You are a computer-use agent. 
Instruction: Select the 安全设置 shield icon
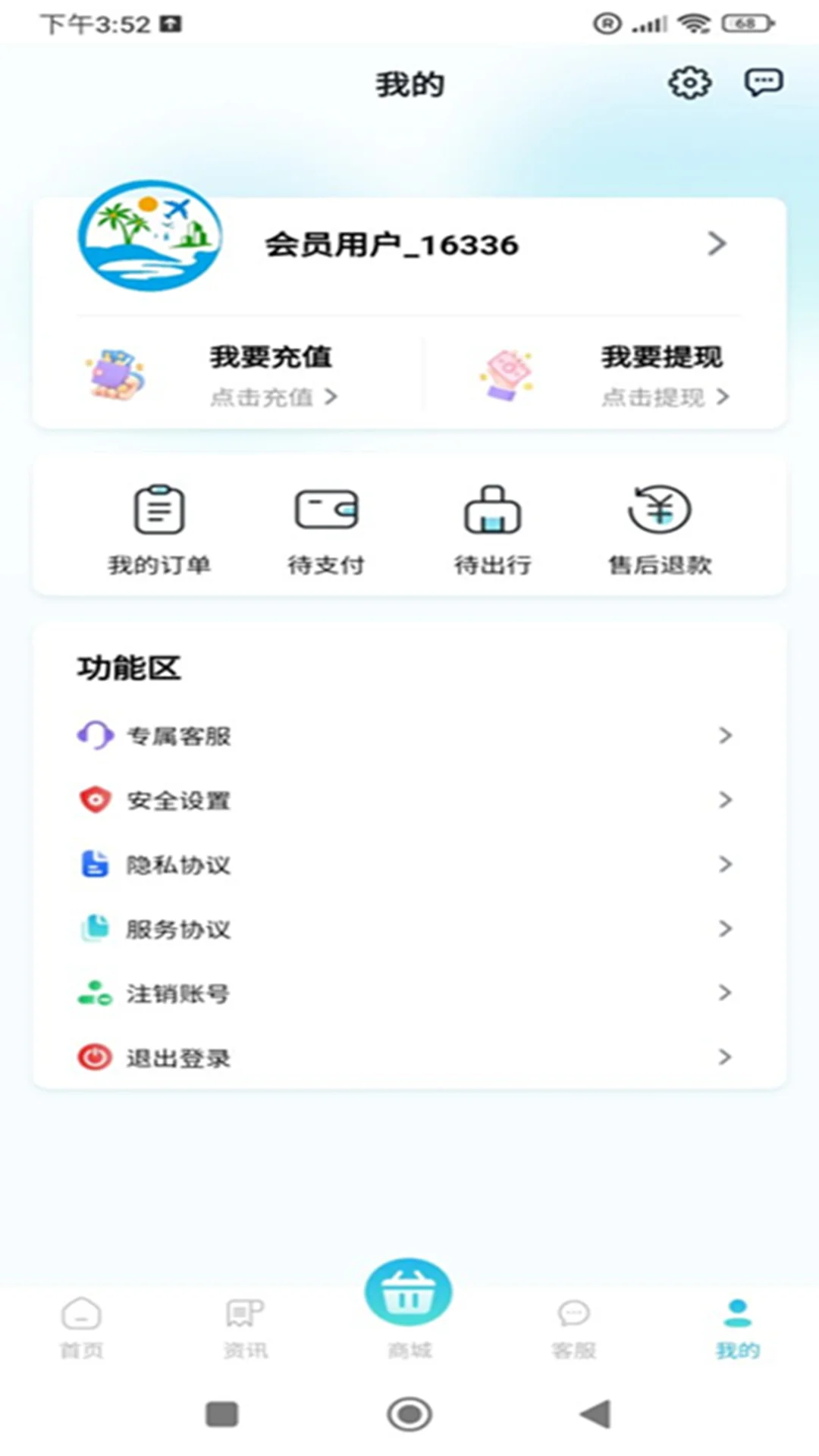coord(94,799)
